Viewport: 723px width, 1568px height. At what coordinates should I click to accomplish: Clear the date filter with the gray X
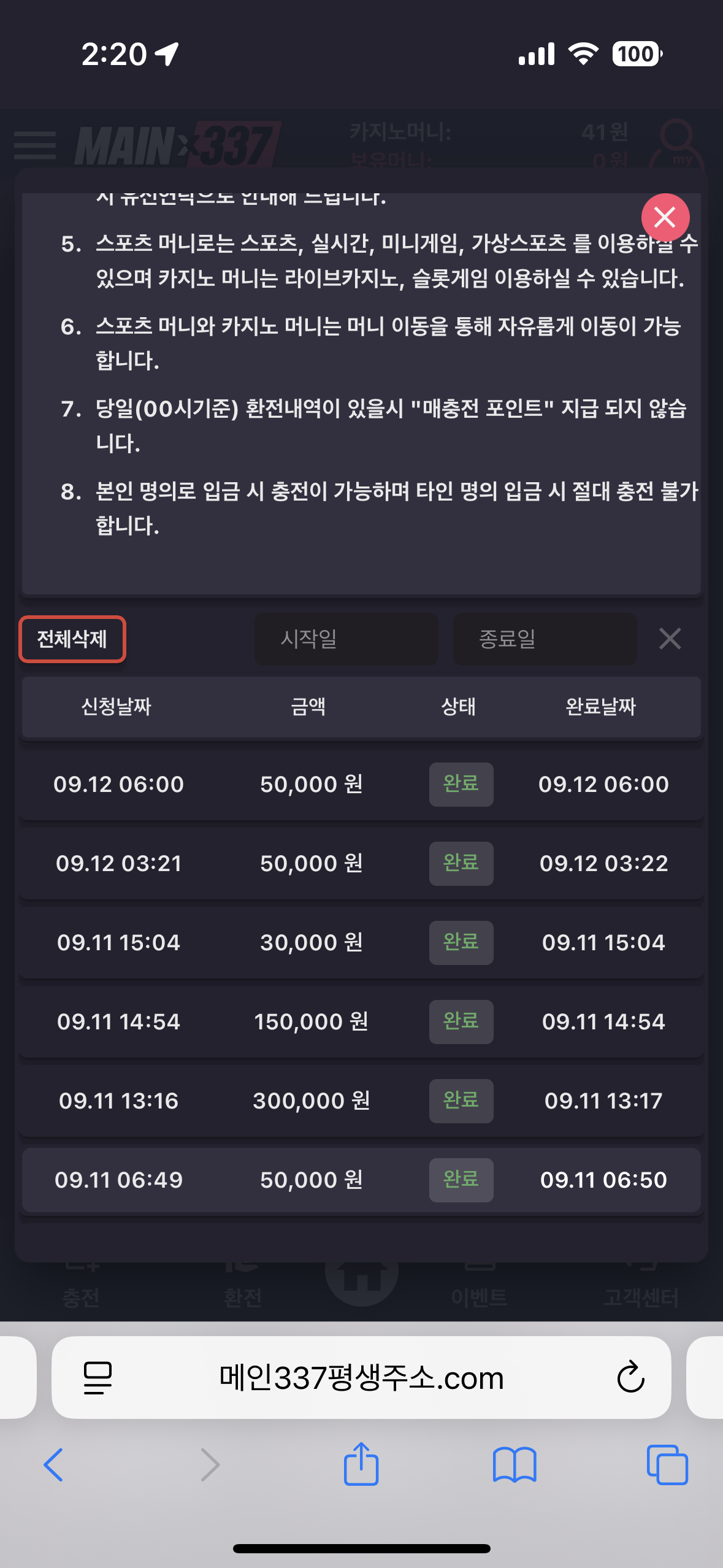tap(670, 639)
